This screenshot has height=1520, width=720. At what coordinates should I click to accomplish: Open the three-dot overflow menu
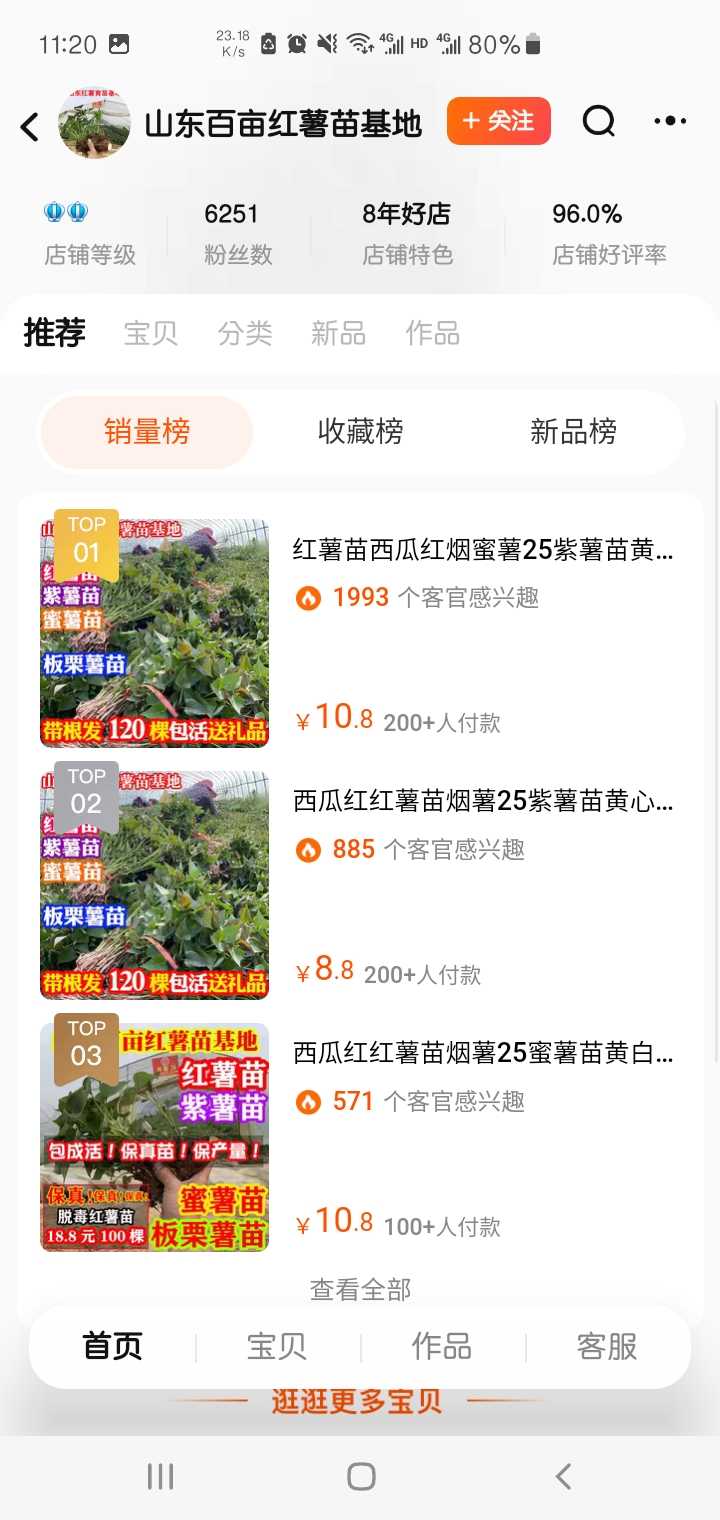click(x=670, y=122)
